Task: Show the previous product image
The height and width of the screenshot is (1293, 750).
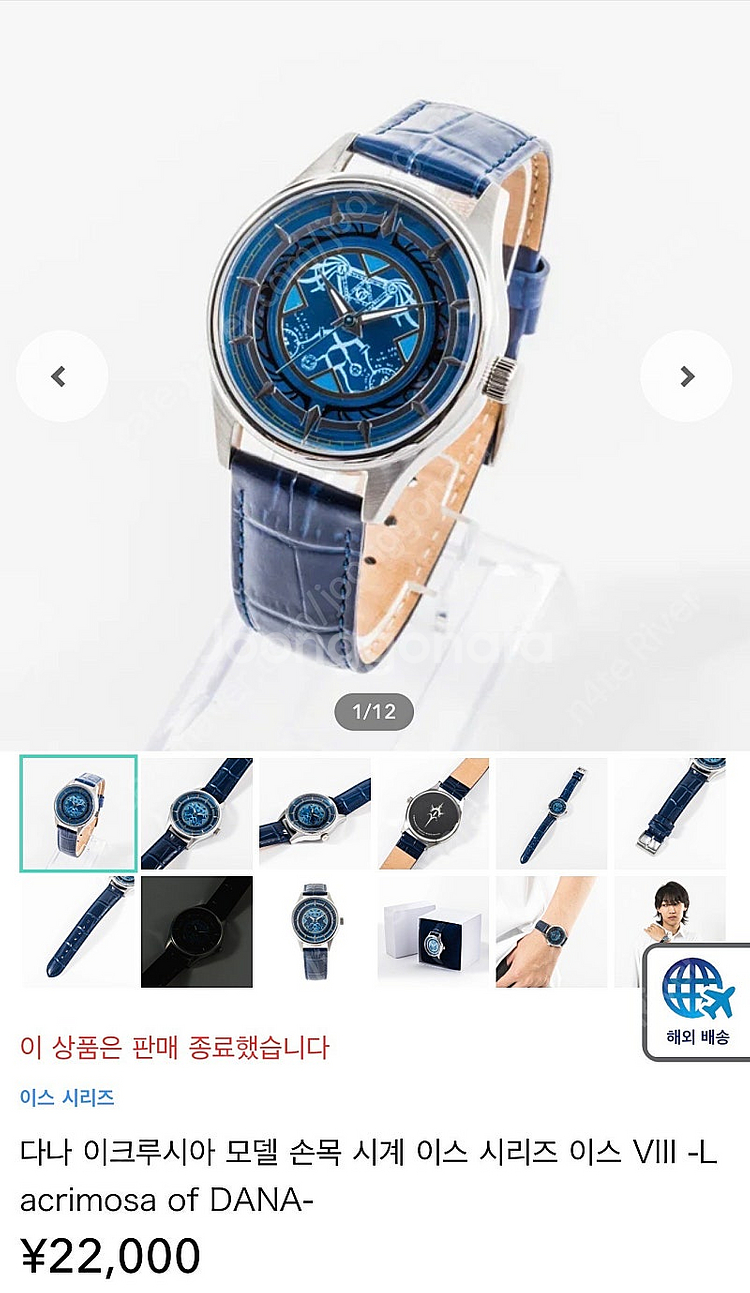Action: point(61,376)
